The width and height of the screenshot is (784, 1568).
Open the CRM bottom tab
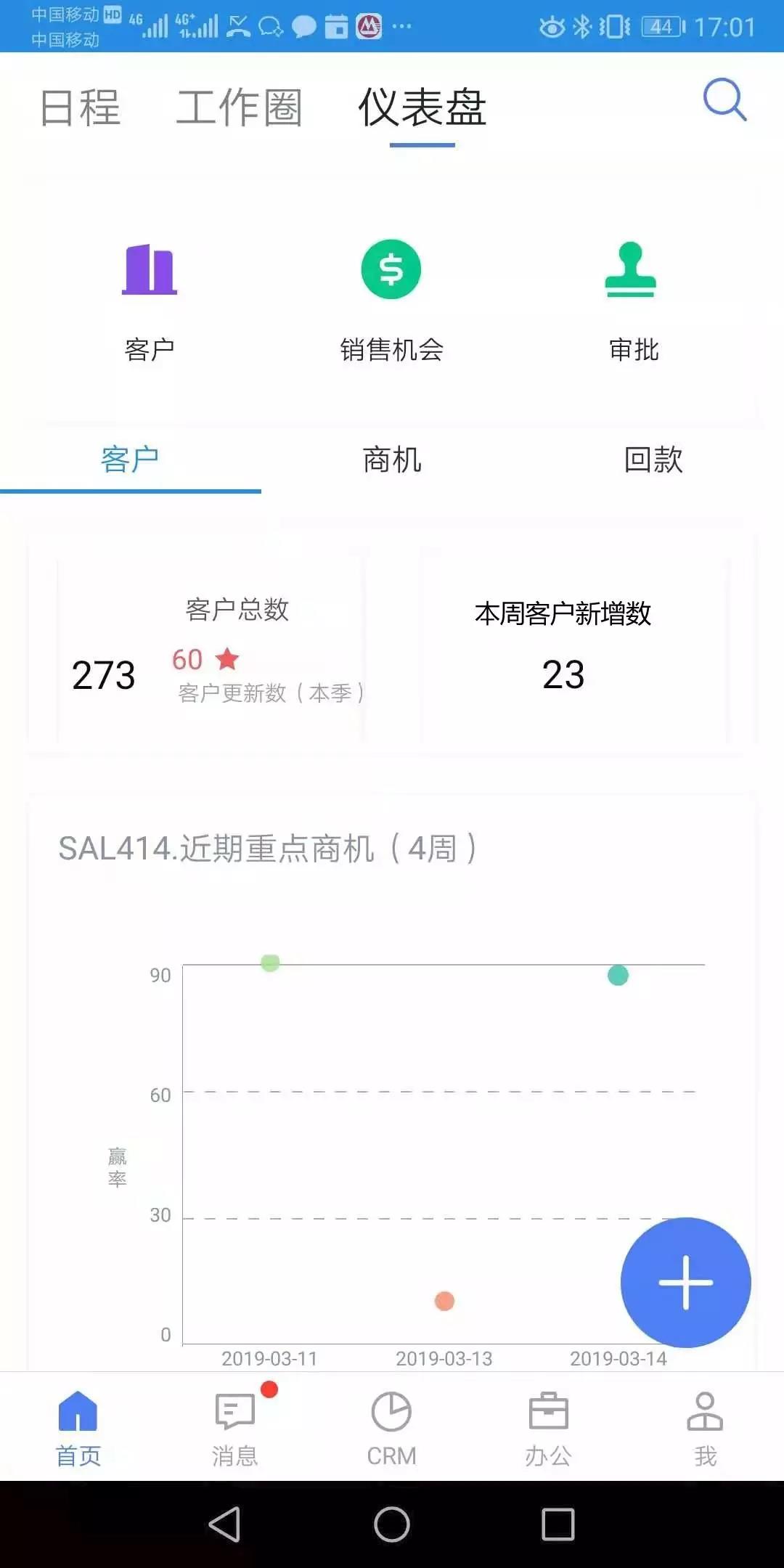392,1427
